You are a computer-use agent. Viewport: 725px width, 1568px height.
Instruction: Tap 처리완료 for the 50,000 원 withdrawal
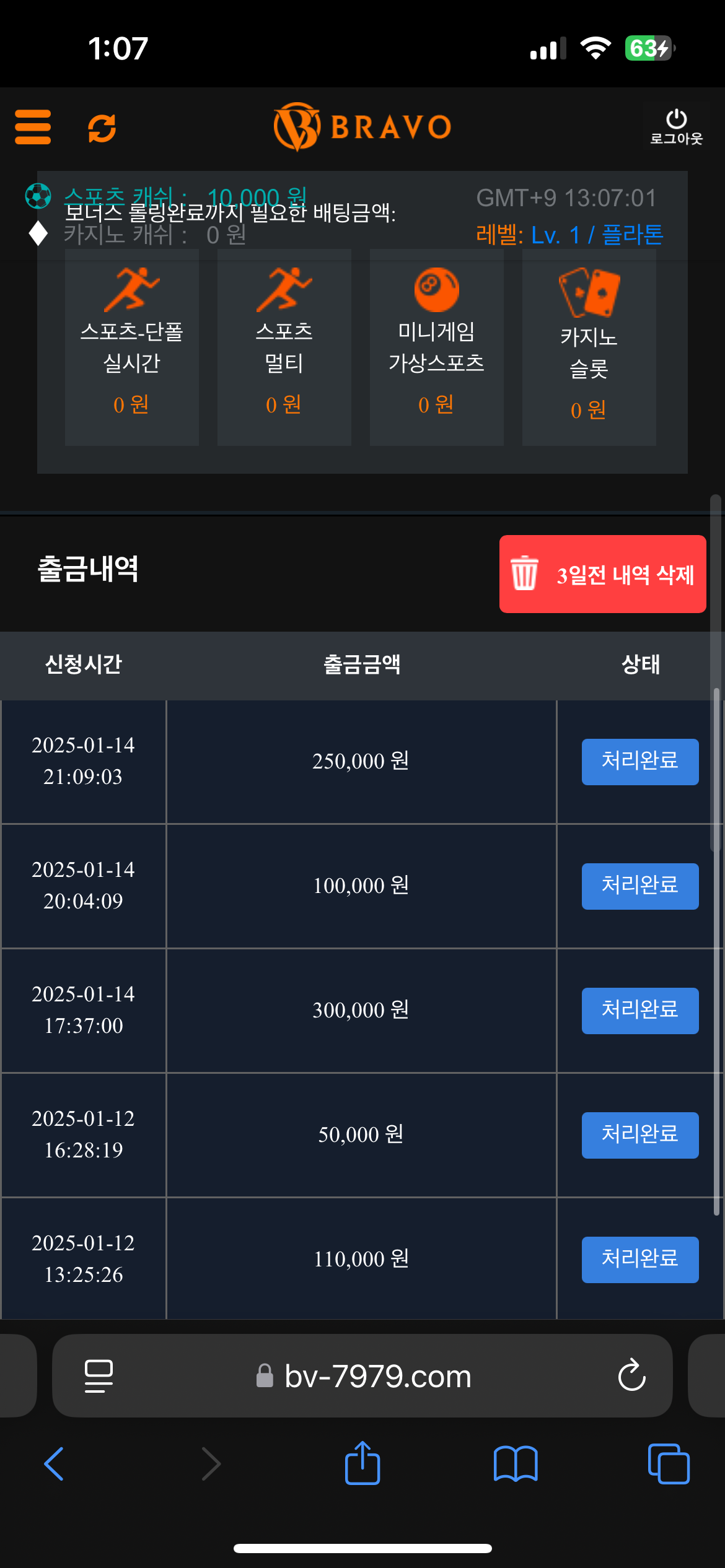[639, 1135]
